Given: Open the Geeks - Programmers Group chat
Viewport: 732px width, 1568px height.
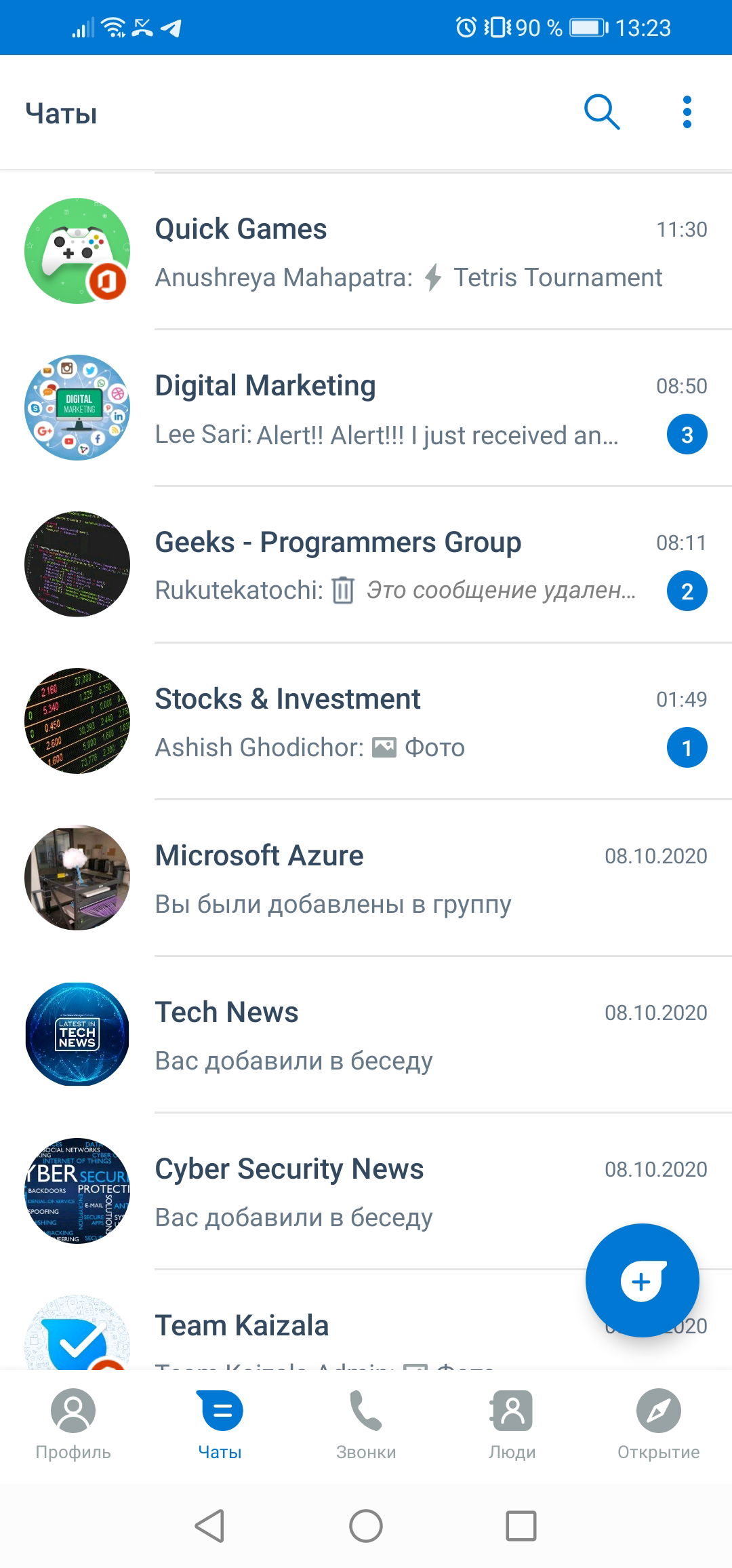Looking at the screenshot, I should [366, 565].
